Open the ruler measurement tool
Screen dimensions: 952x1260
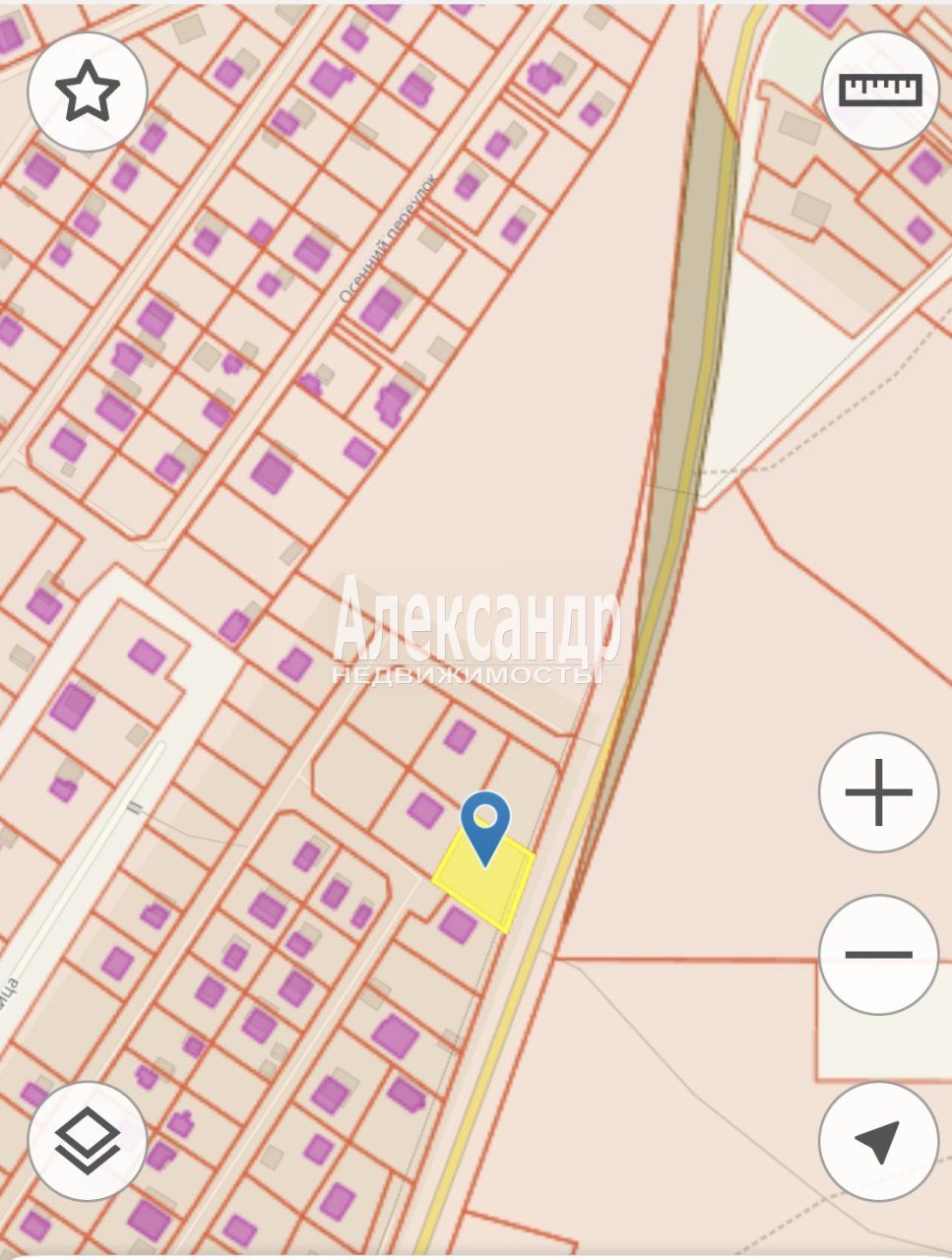(x=879, y=90)
